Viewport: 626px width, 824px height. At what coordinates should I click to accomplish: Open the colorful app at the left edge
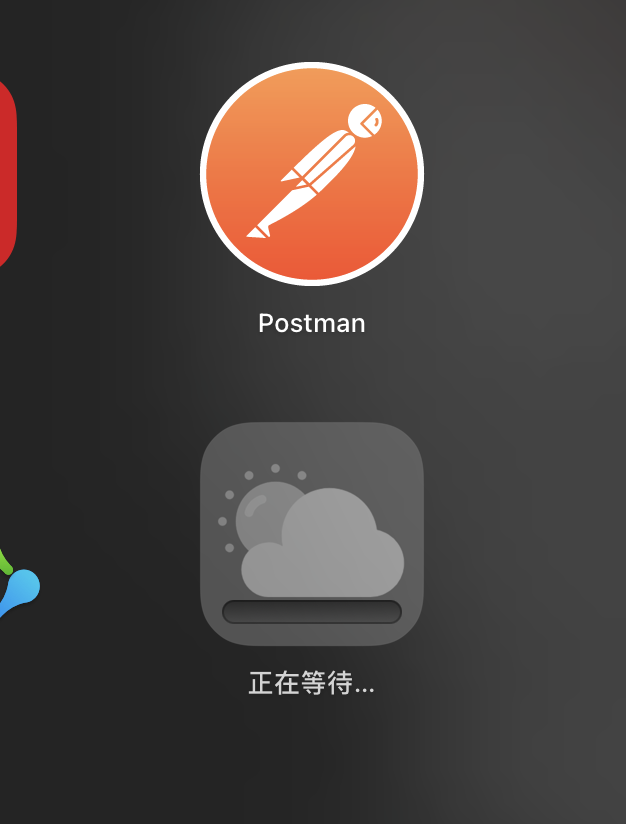[x=17, y=586]
